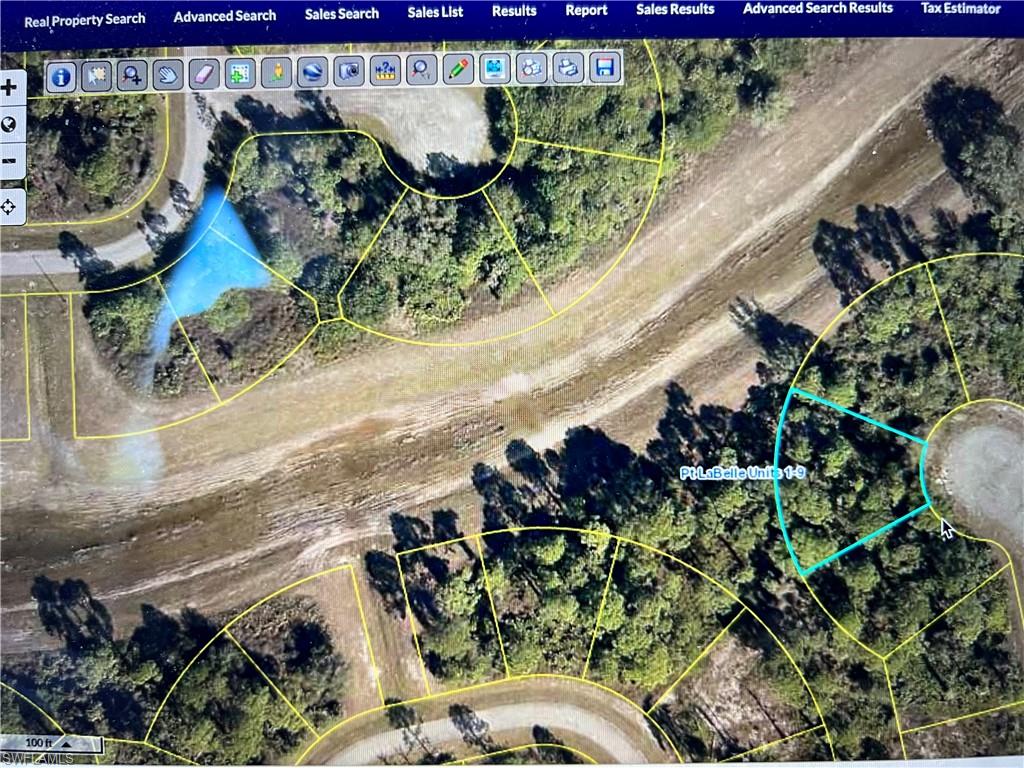The height and width of the screenshot is (768, 1024).
Task: Activate the hand pan tool
Action: 168,73
